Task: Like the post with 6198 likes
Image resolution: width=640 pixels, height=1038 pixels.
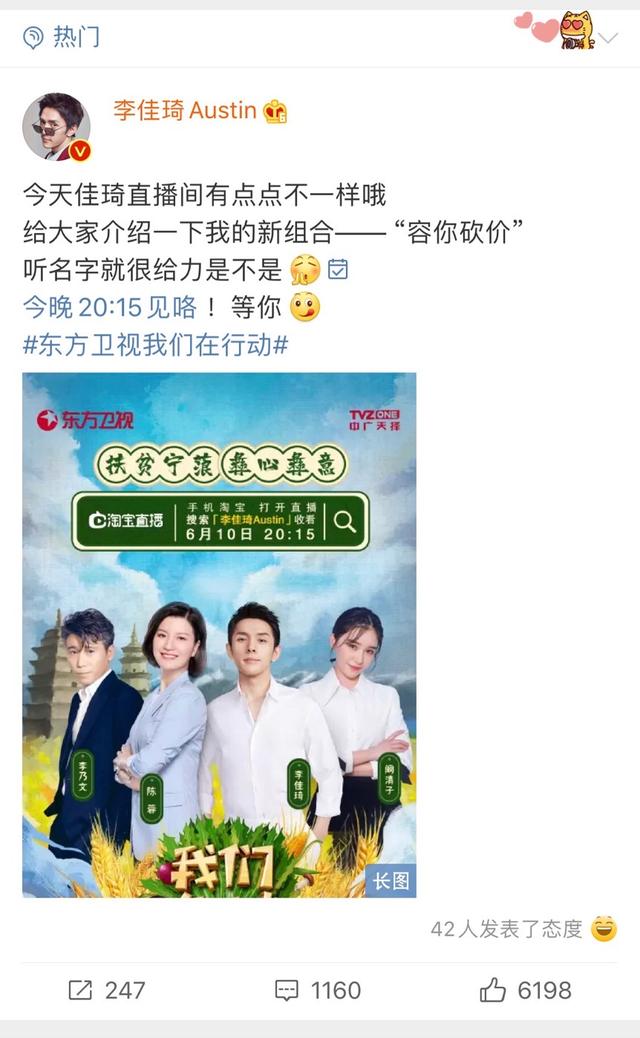Action: coord(526,990)
